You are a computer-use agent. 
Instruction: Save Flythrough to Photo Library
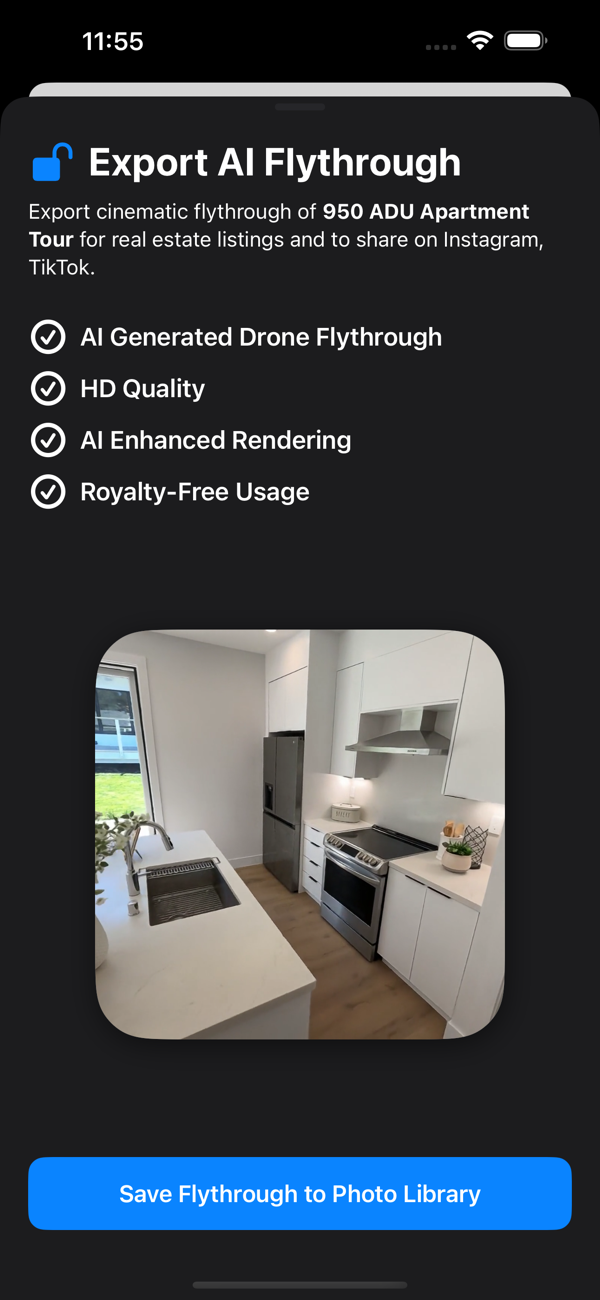point(300,1193)
